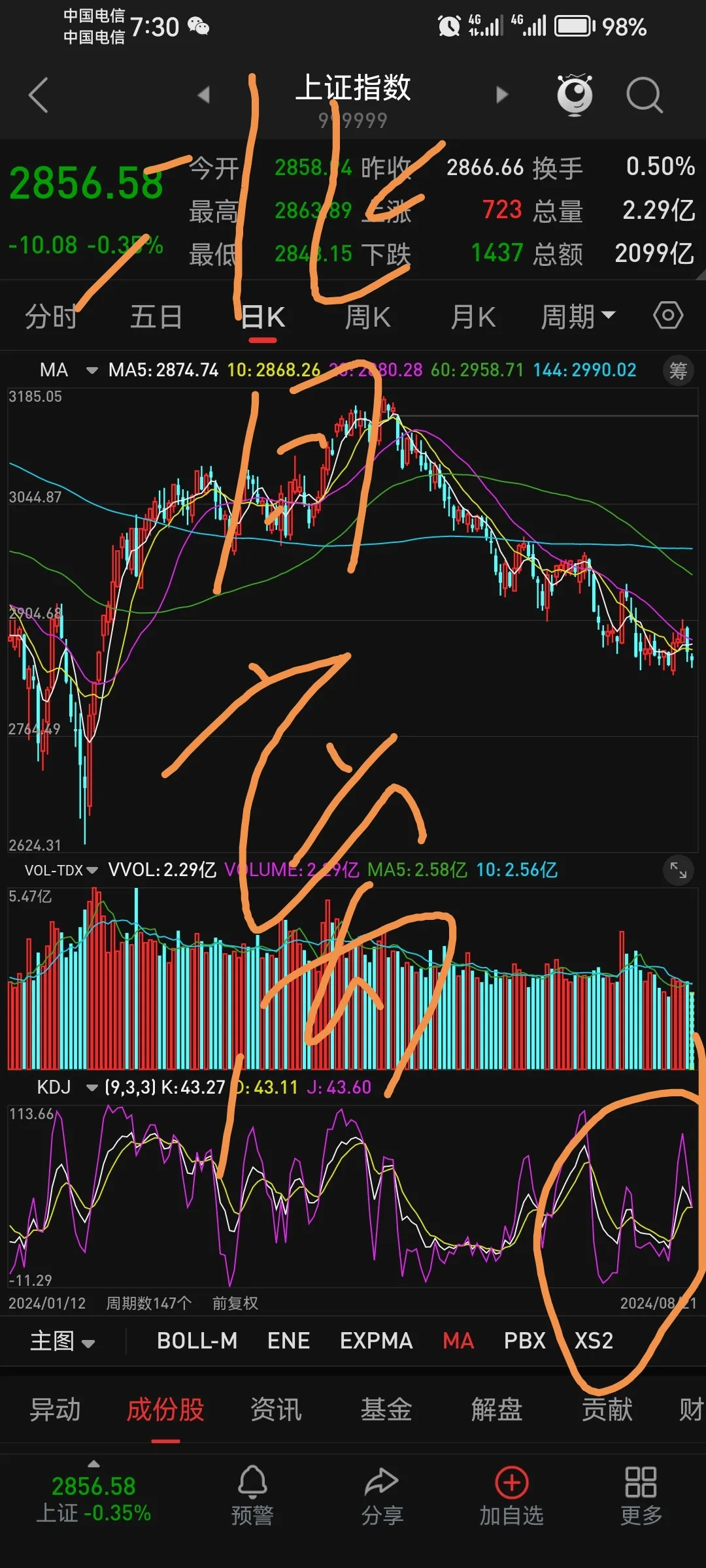The image size is (706, 1568).
Task: Select the BOLL-M indicator
Action: [x=197, y=1341]
